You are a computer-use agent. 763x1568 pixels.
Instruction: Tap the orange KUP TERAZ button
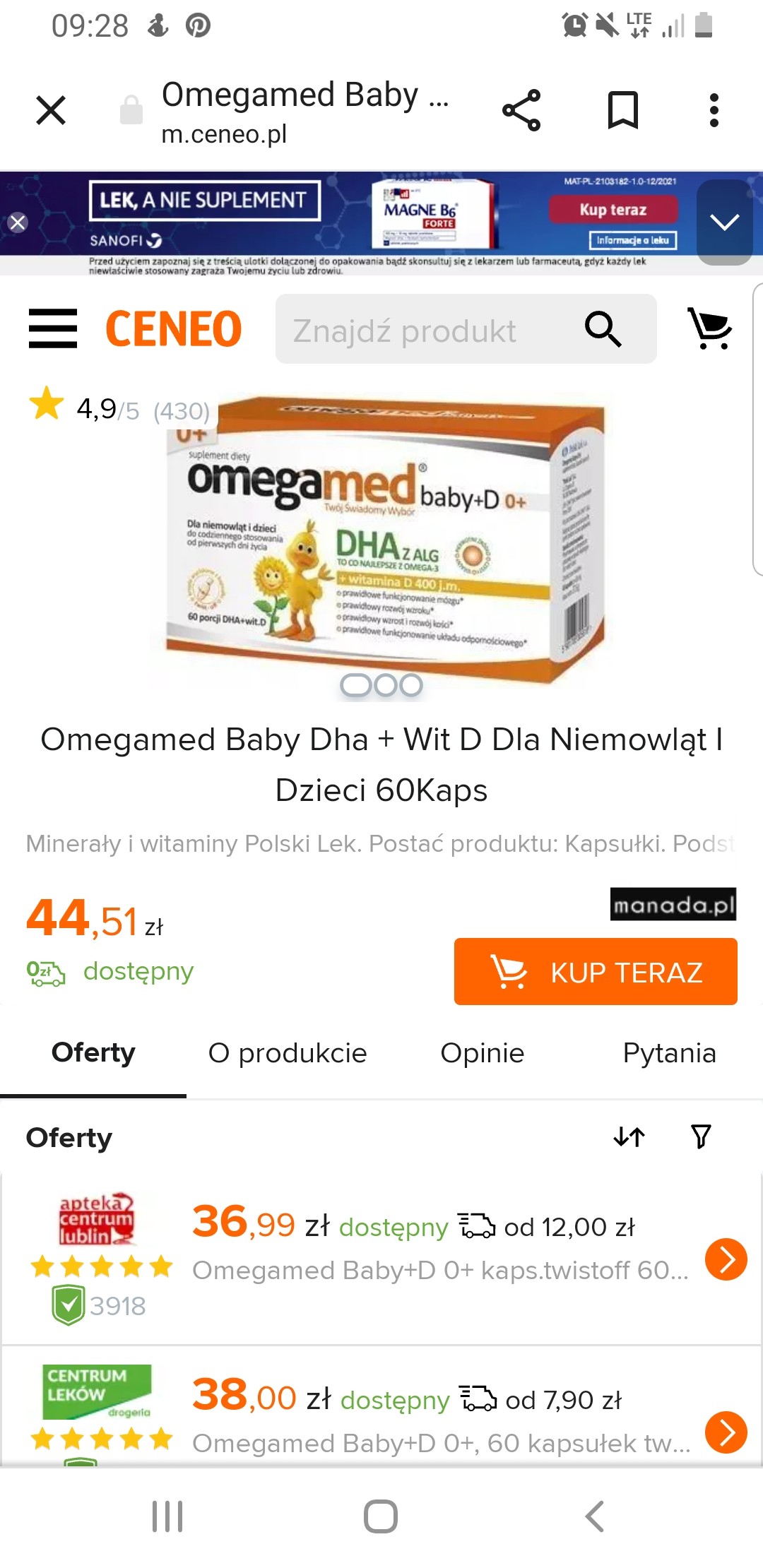point(595,972)
